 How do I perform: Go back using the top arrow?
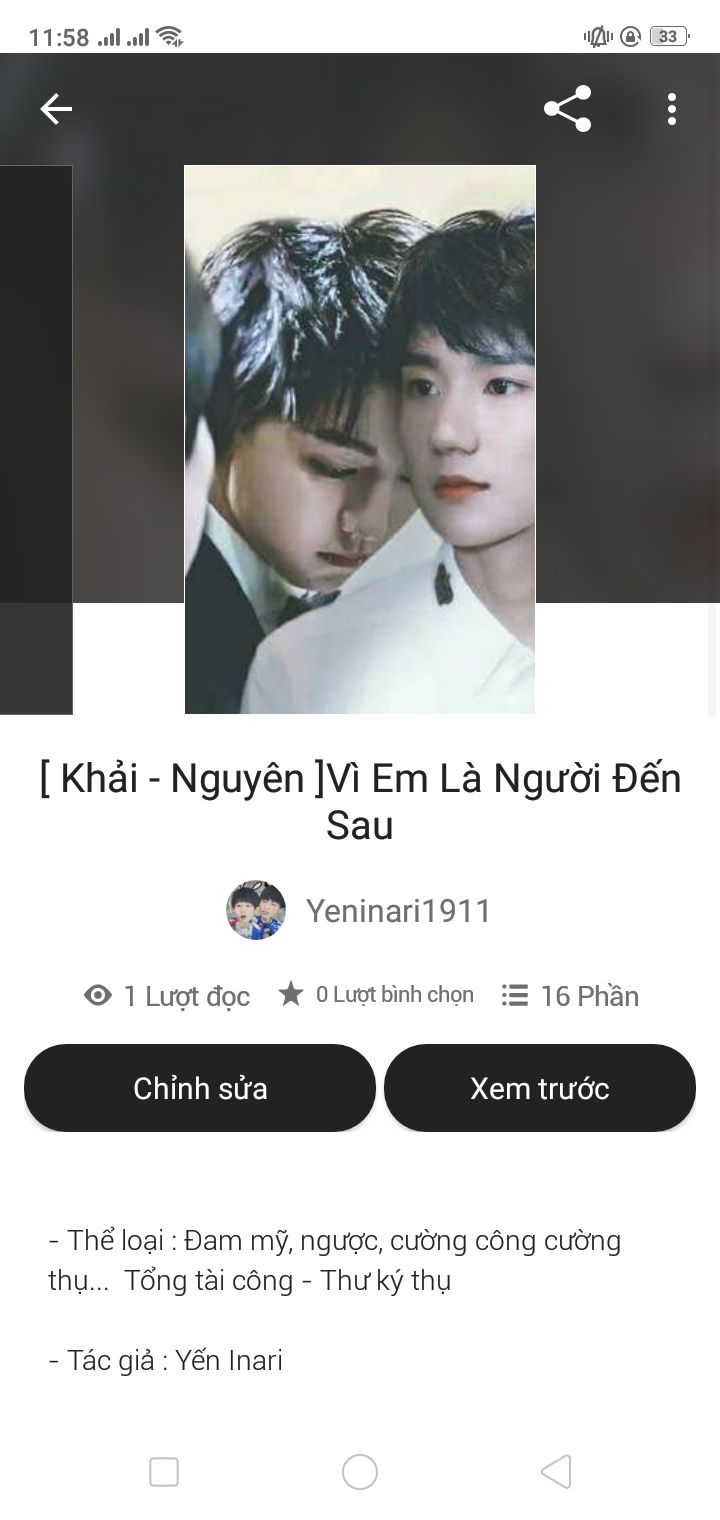[x=56, y=109]
